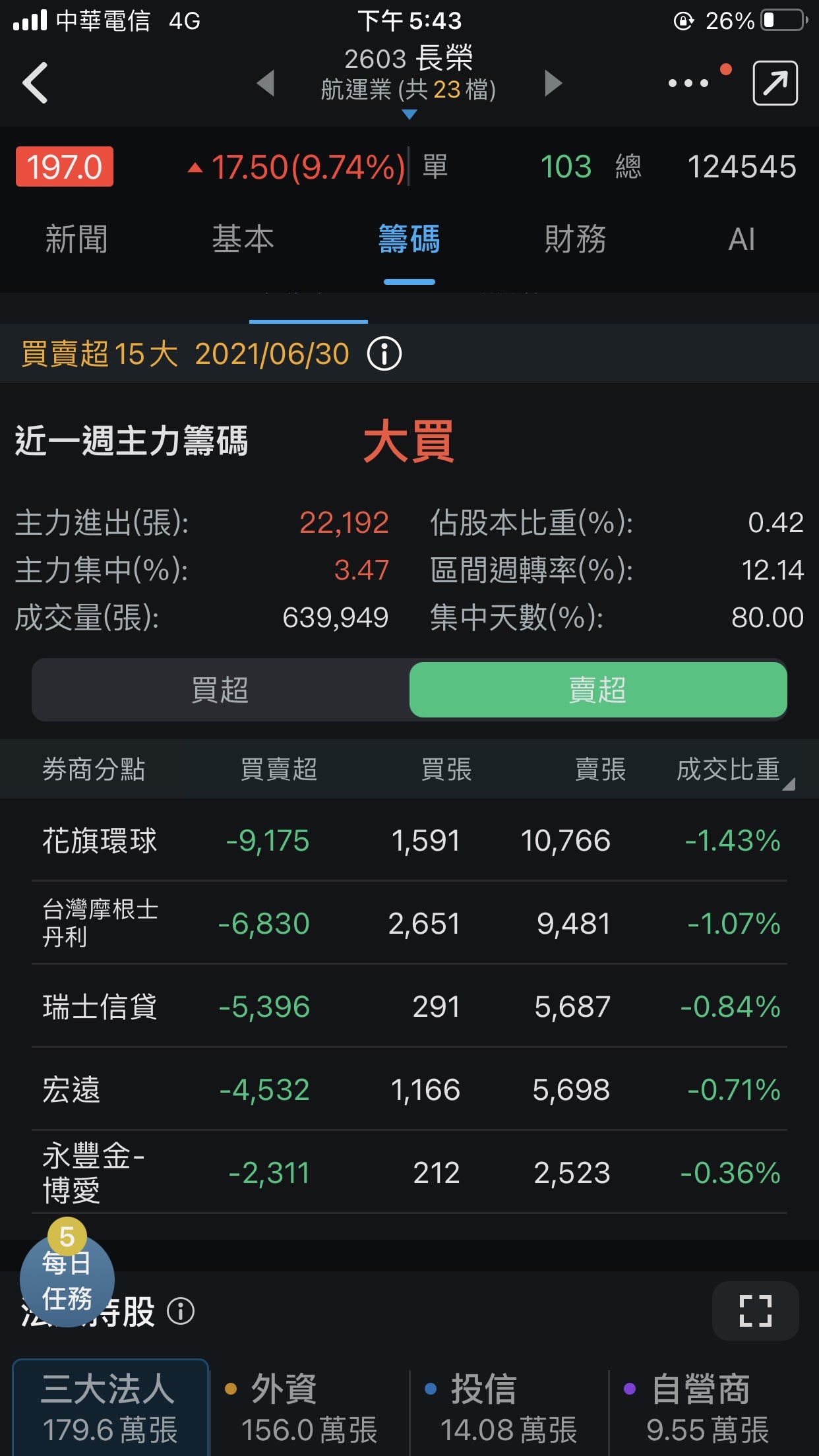
Task: Select the 賣超 segment
Action: tap(597, 690)
